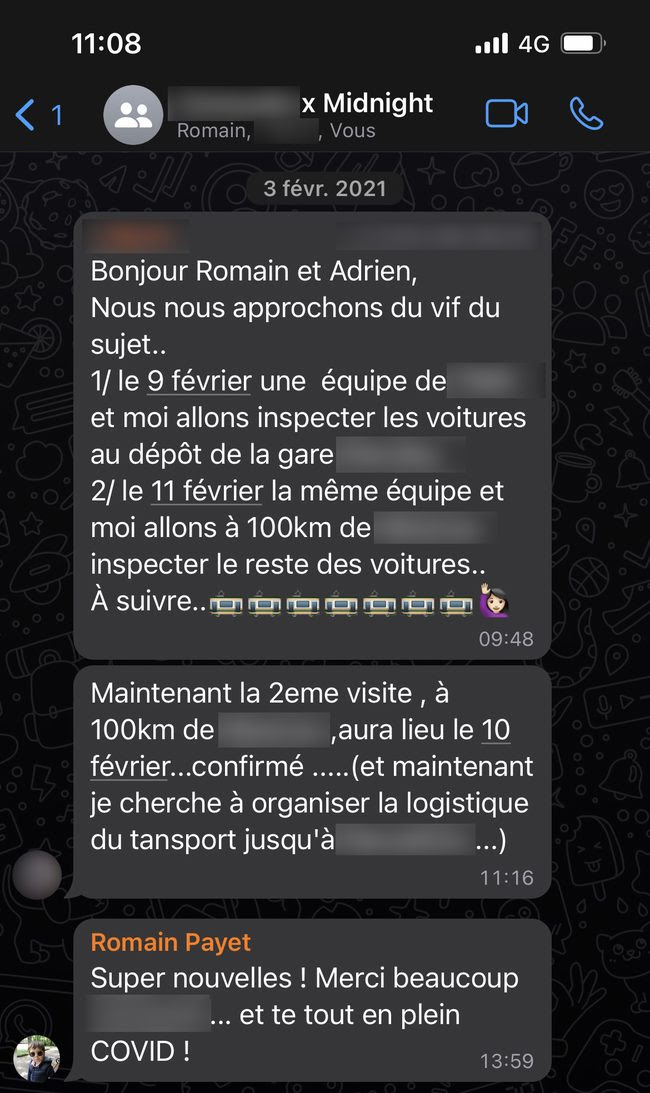
Task: Start a group video call
Action: (506, 114)
